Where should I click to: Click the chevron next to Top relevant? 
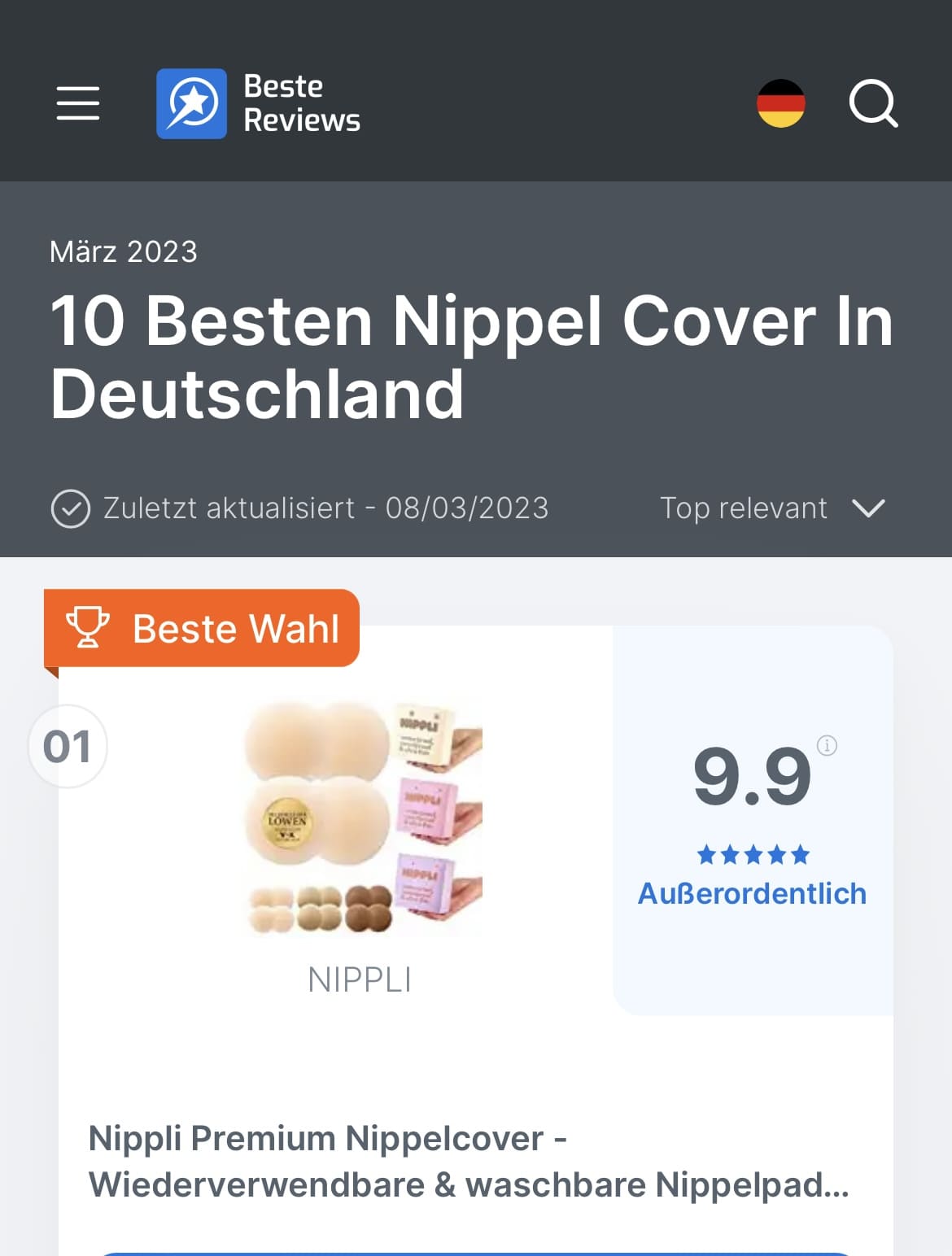(868, 508)
